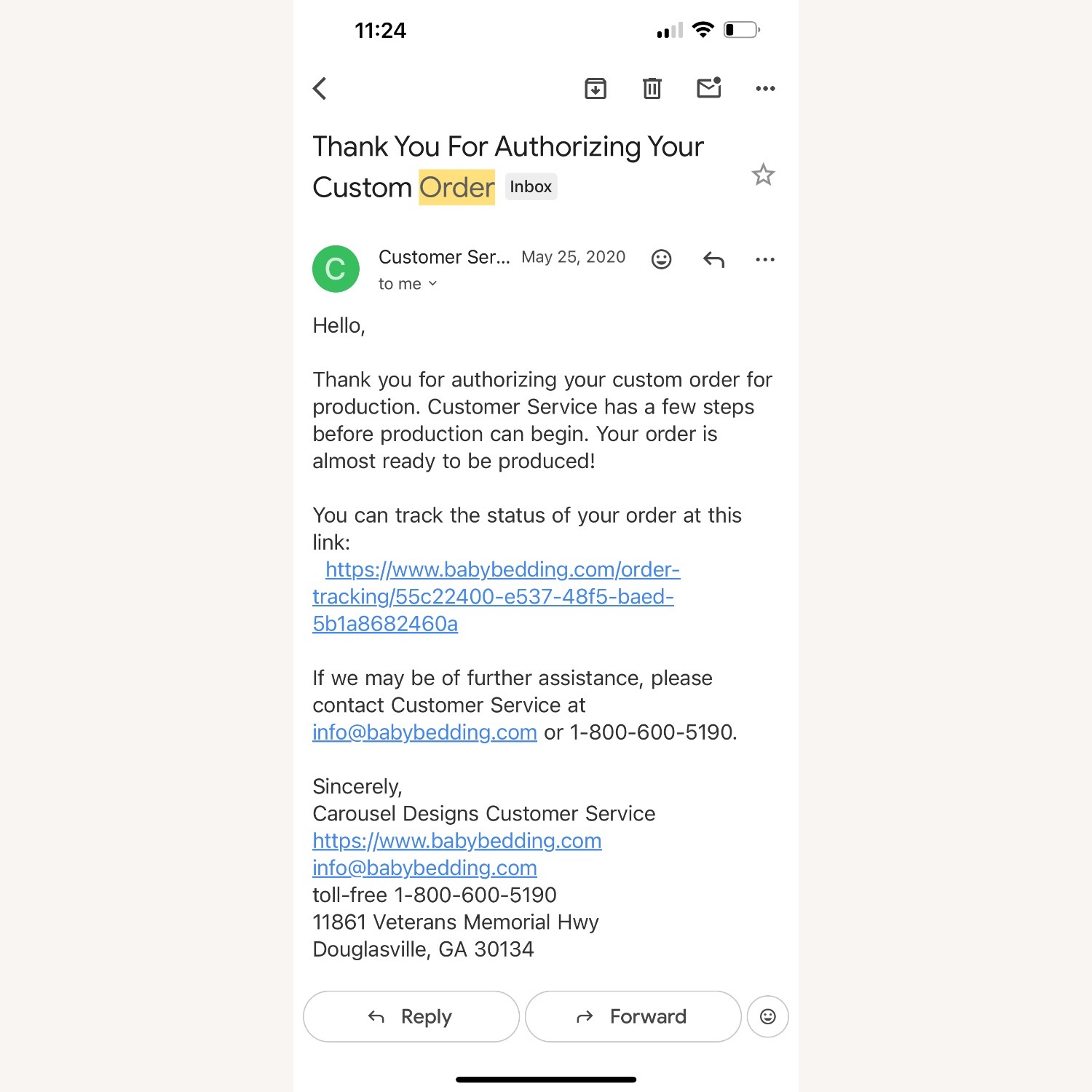Screen dimensions: 1092x1092
Task: Add emoji reaction next to message date
Action: 661,259
